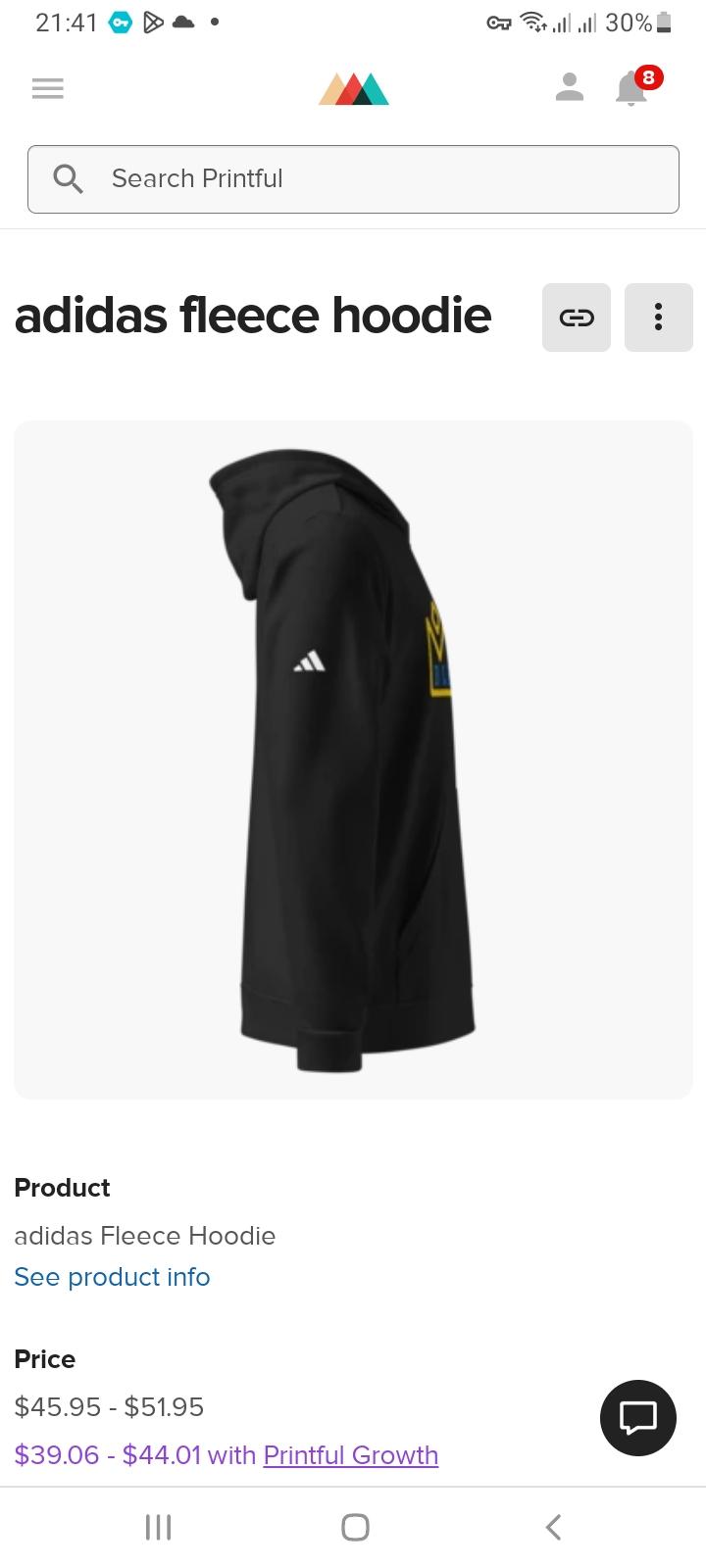Open the hamburger drawer menu
The height and width of the screenshot is (1568, 706).
click(47, 88)
